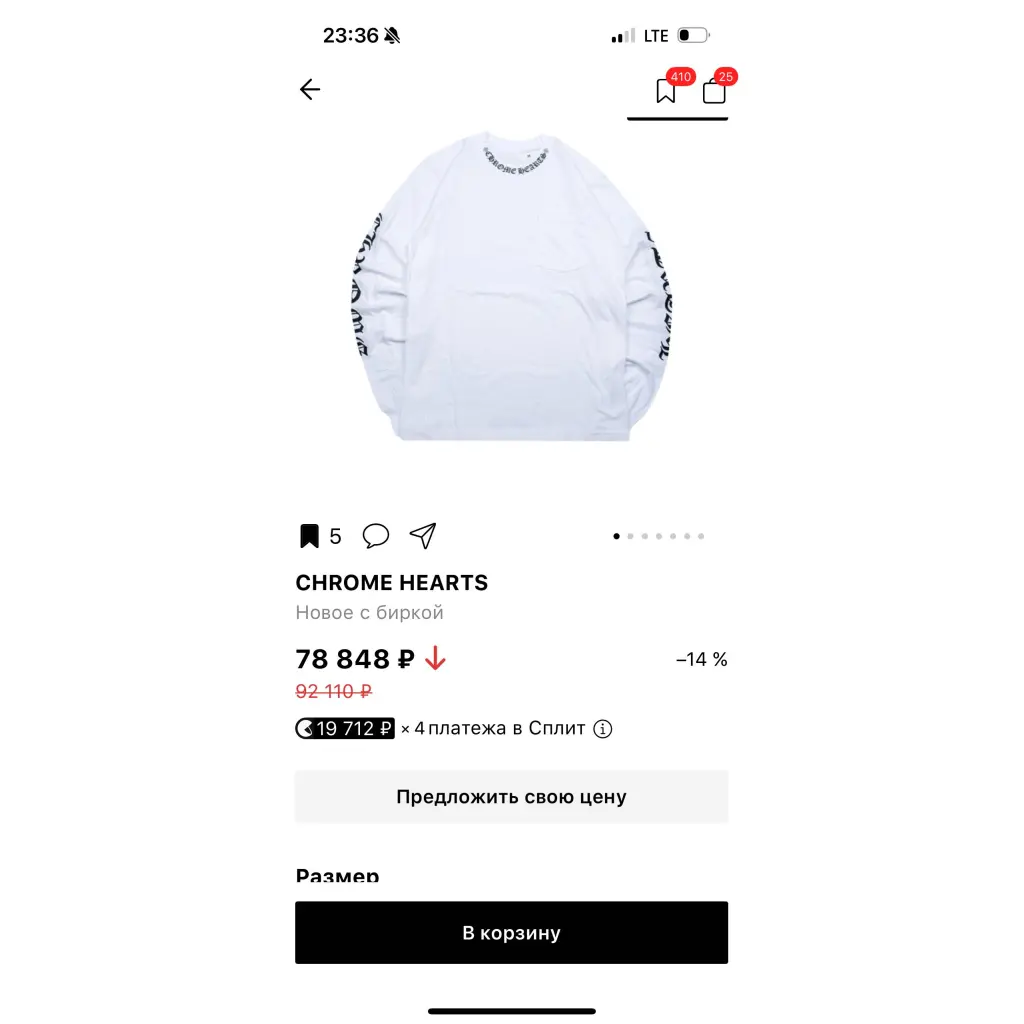Open comments on this listing

click(x=376, y=536)
